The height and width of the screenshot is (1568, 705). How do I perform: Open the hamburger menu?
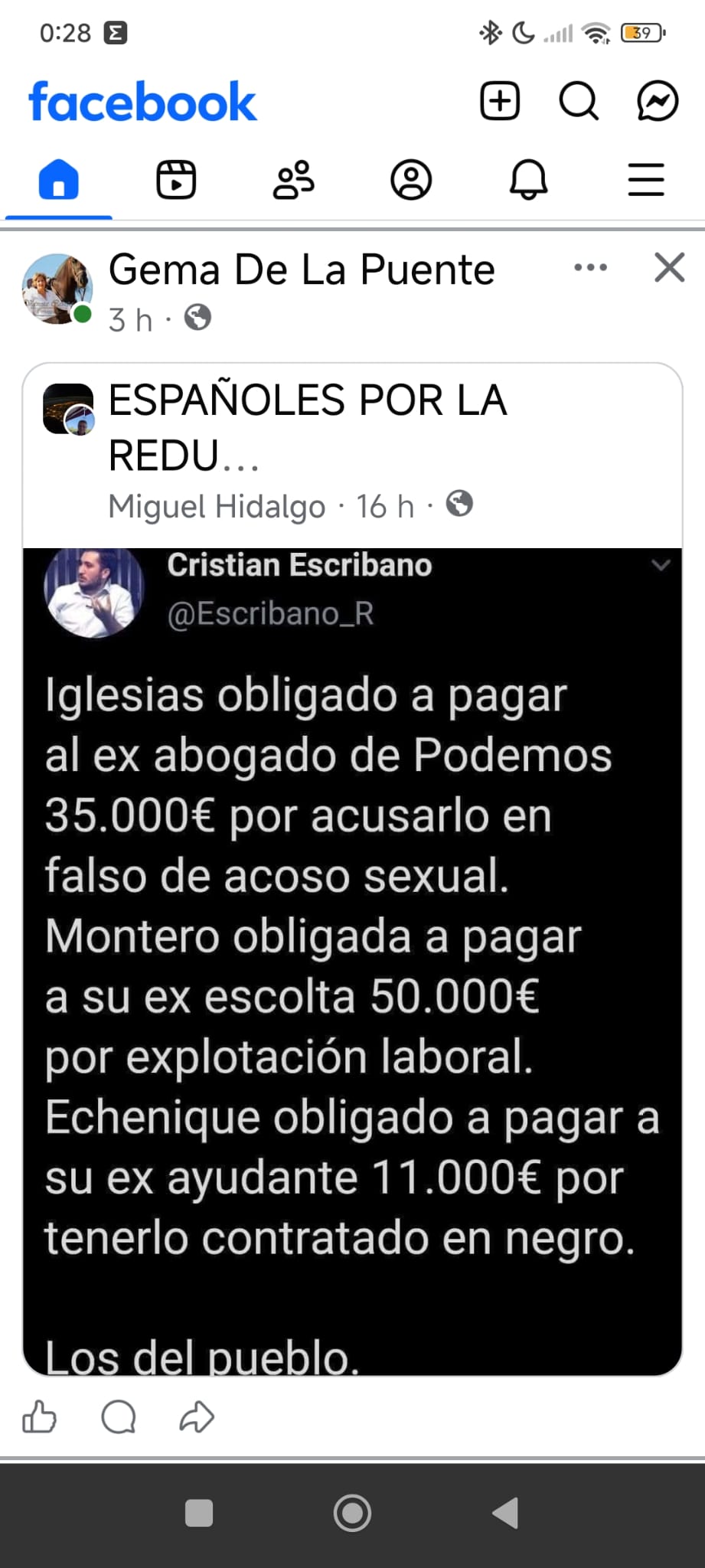pos(646,181)
